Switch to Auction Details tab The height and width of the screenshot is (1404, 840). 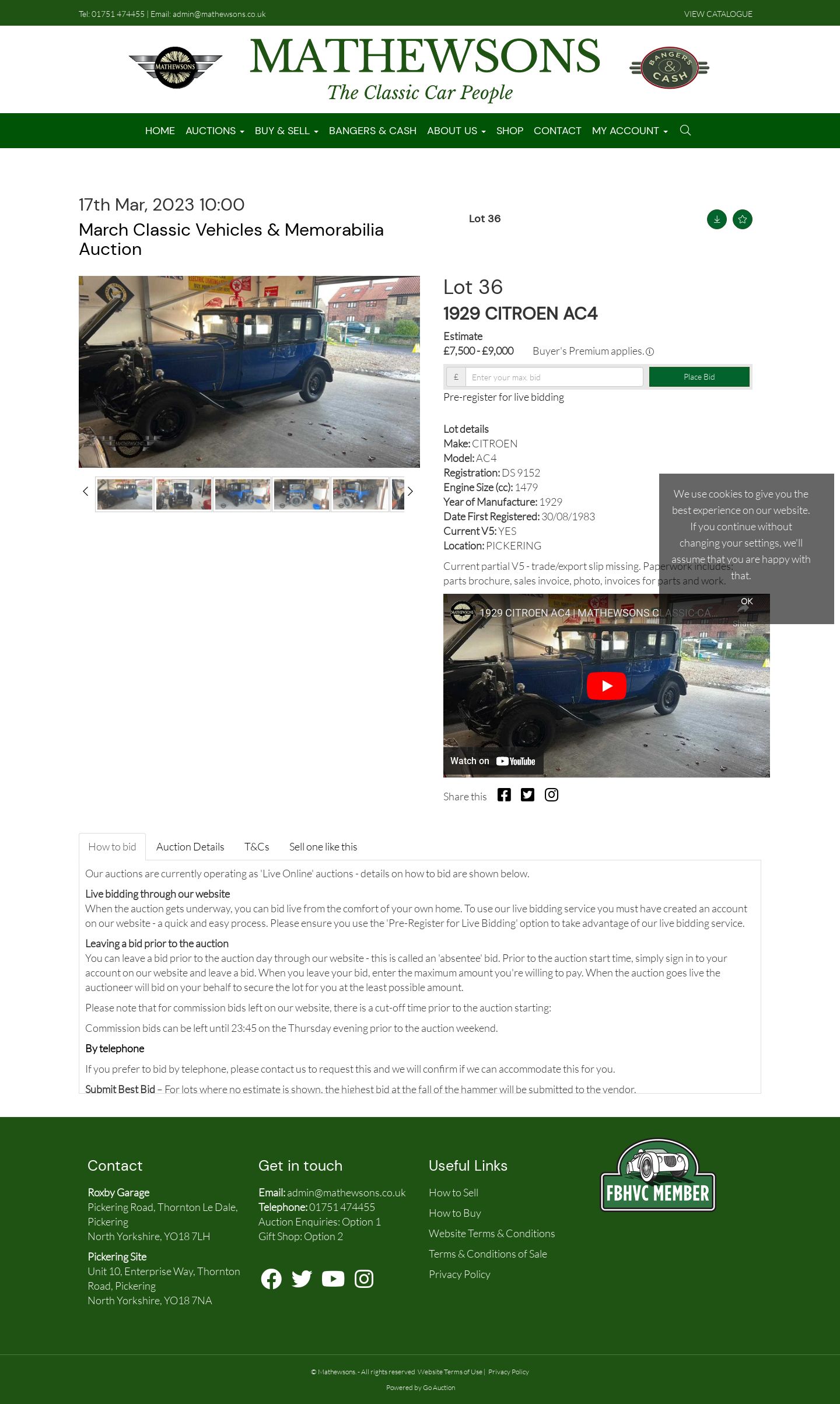pos(190,847)
